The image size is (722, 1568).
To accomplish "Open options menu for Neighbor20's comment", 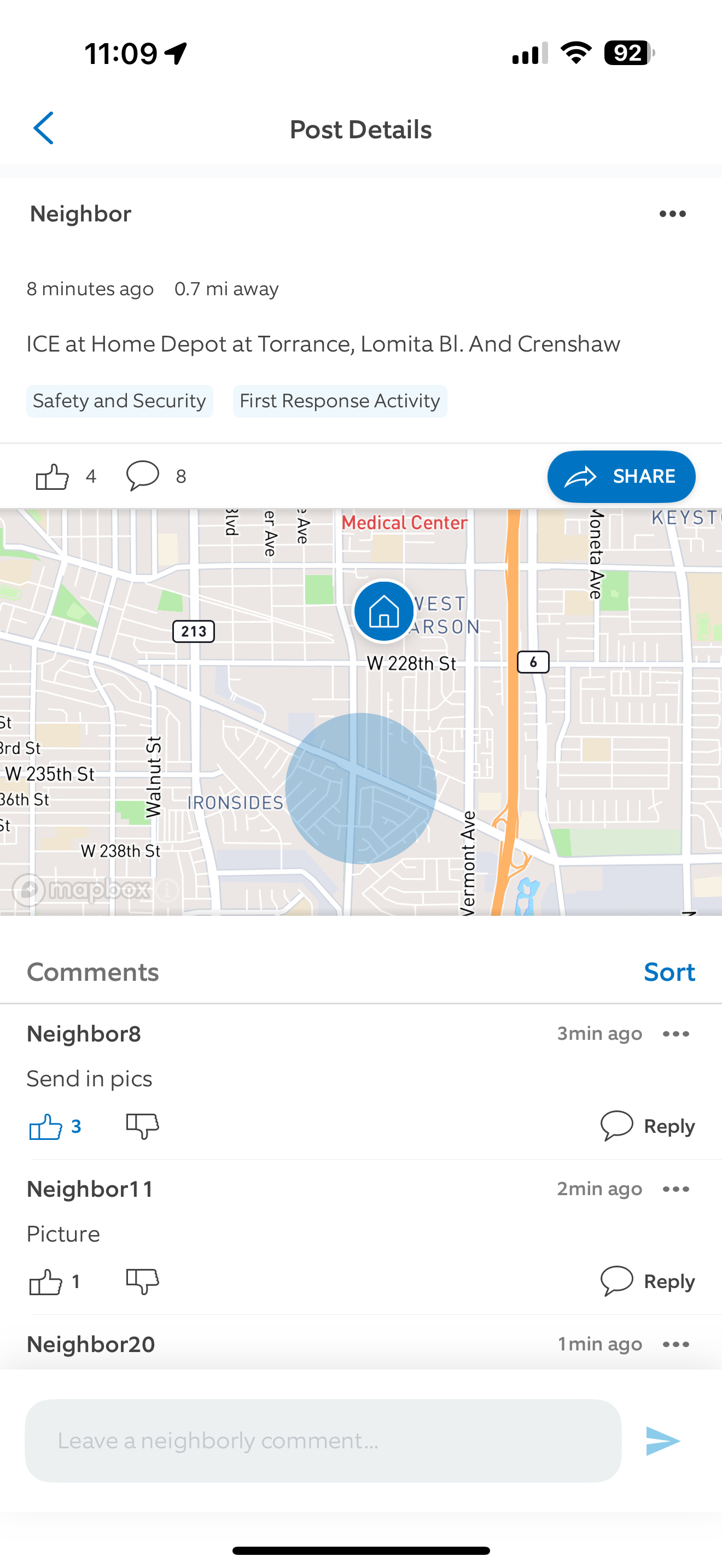I will 676,1344.
